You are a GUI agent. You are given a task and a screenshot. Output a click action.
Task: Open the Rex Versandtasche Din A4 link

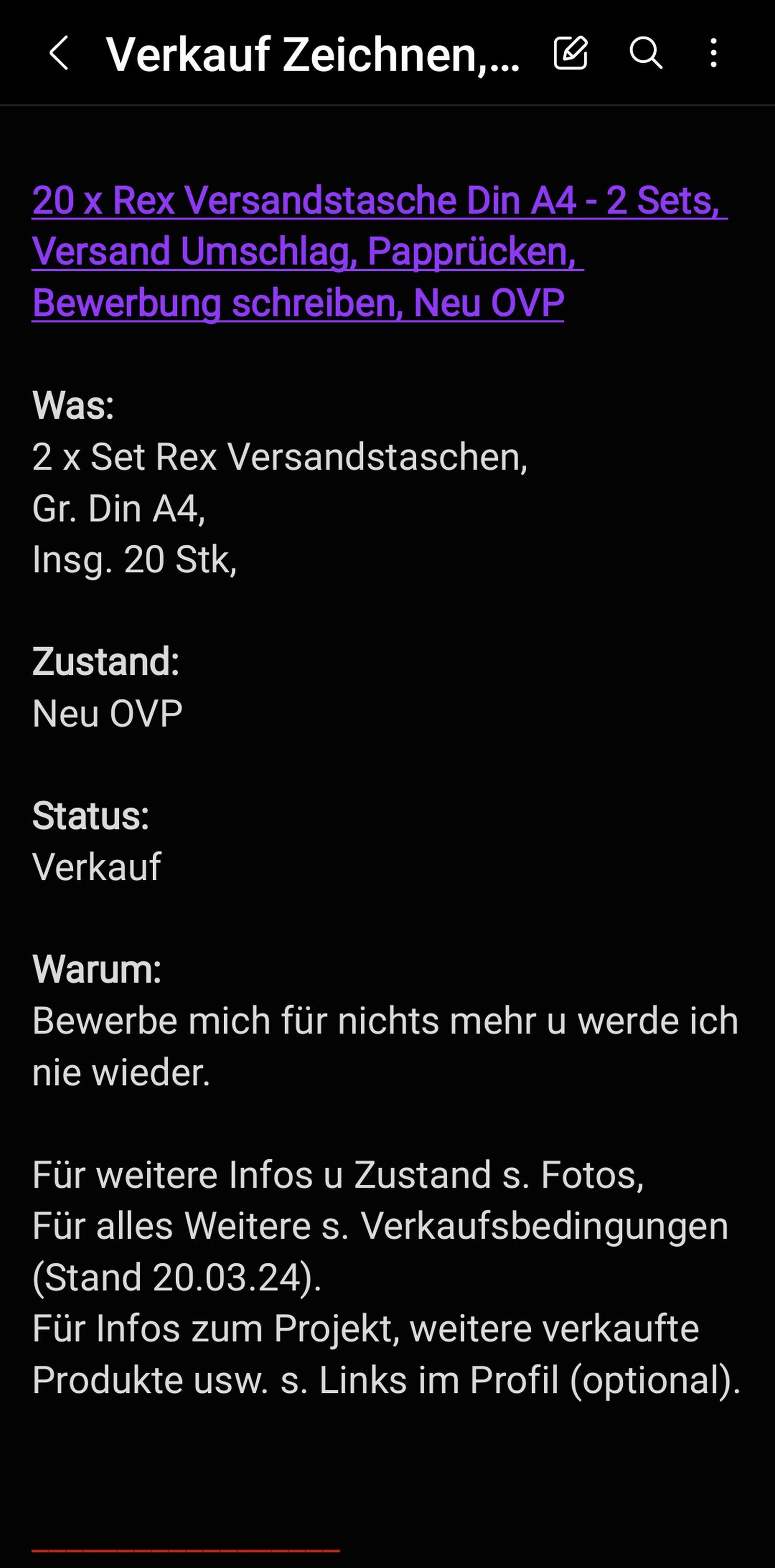[x=380, y=251]
